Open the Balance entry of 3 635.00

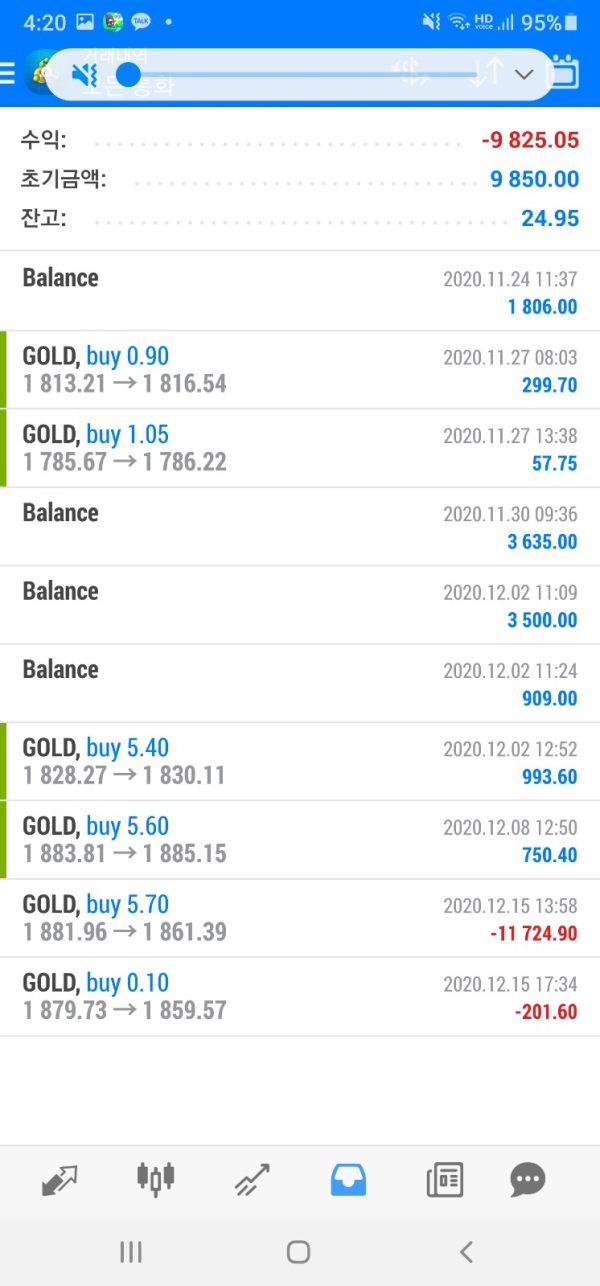[300, 527]
